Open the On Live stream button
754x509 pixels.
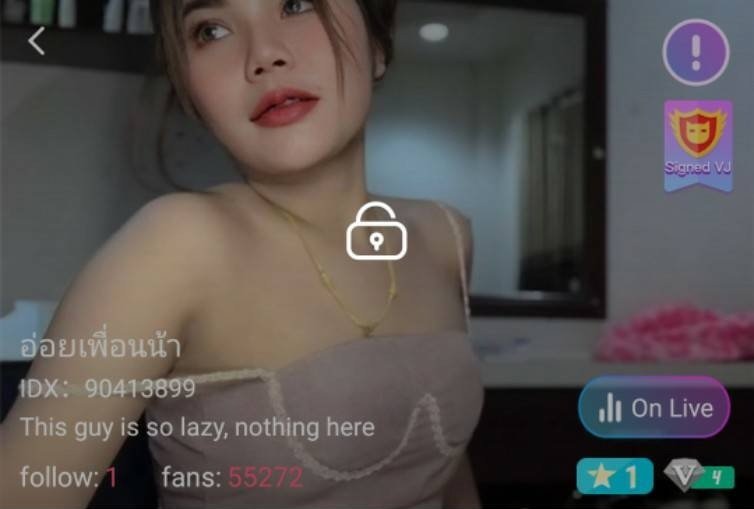654,407
